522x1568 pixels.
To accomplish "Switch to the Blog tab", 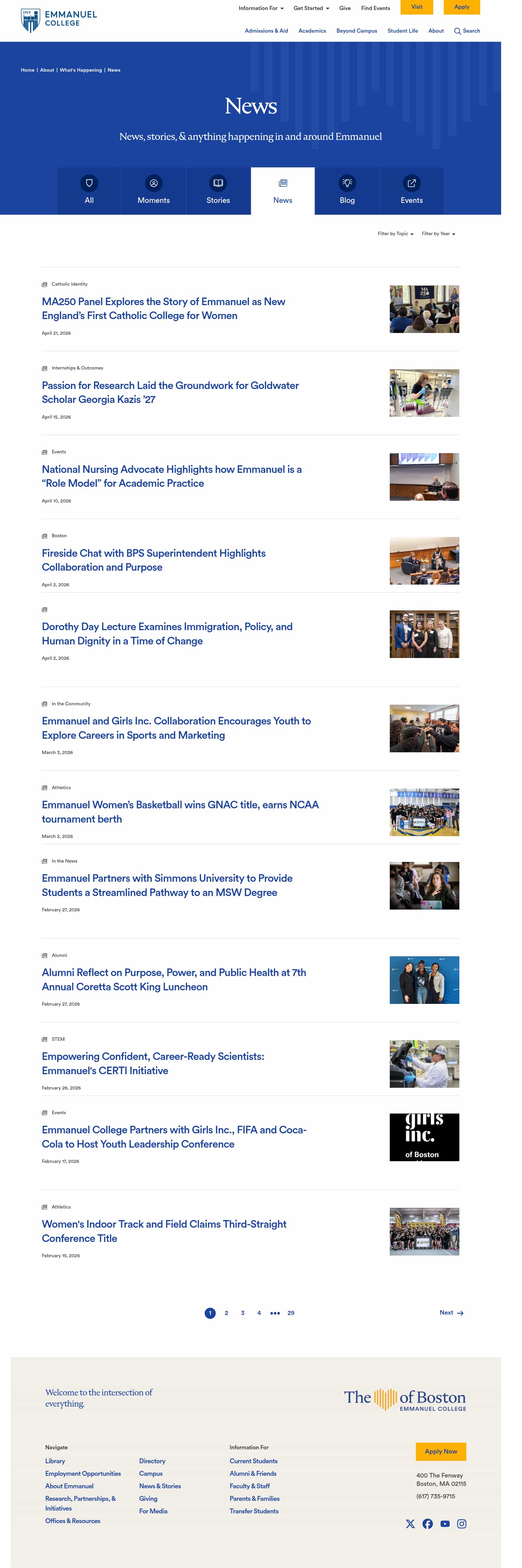I will click(347, 191).
